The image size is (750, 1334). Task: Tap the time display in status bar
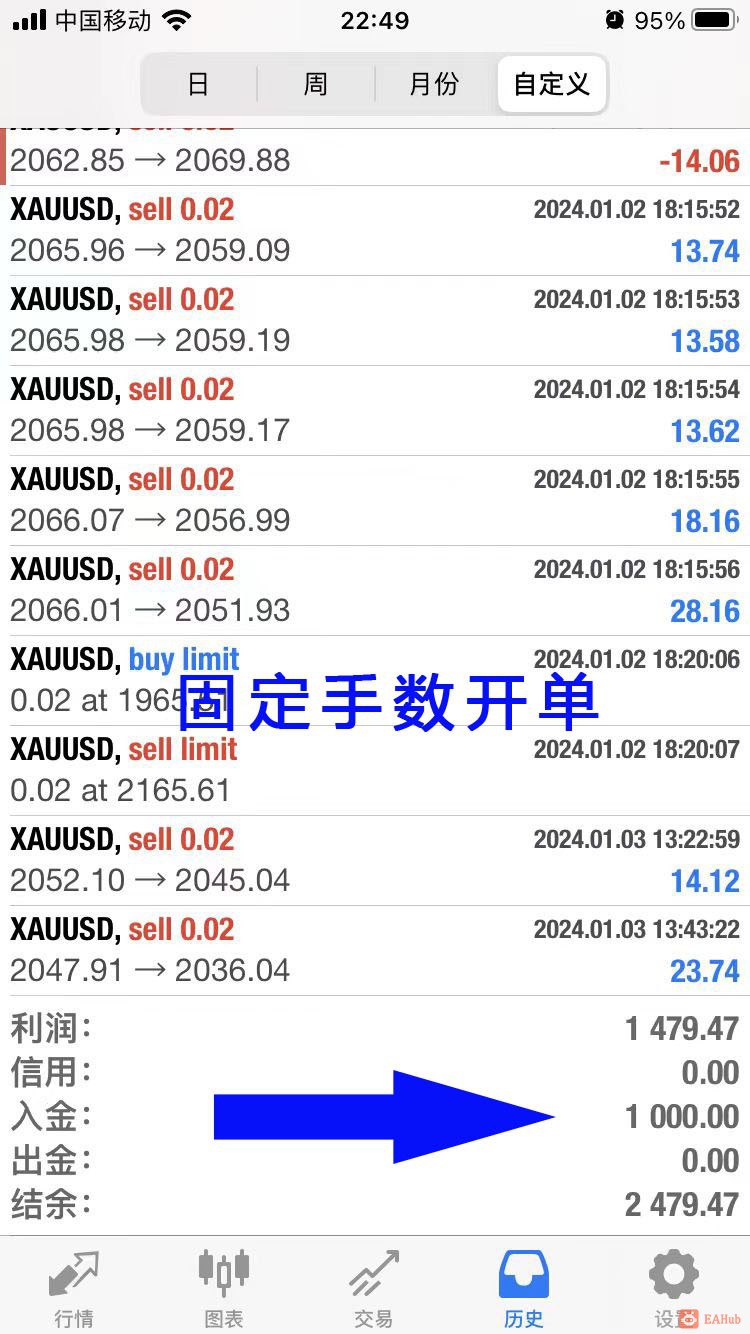(374, 20)
